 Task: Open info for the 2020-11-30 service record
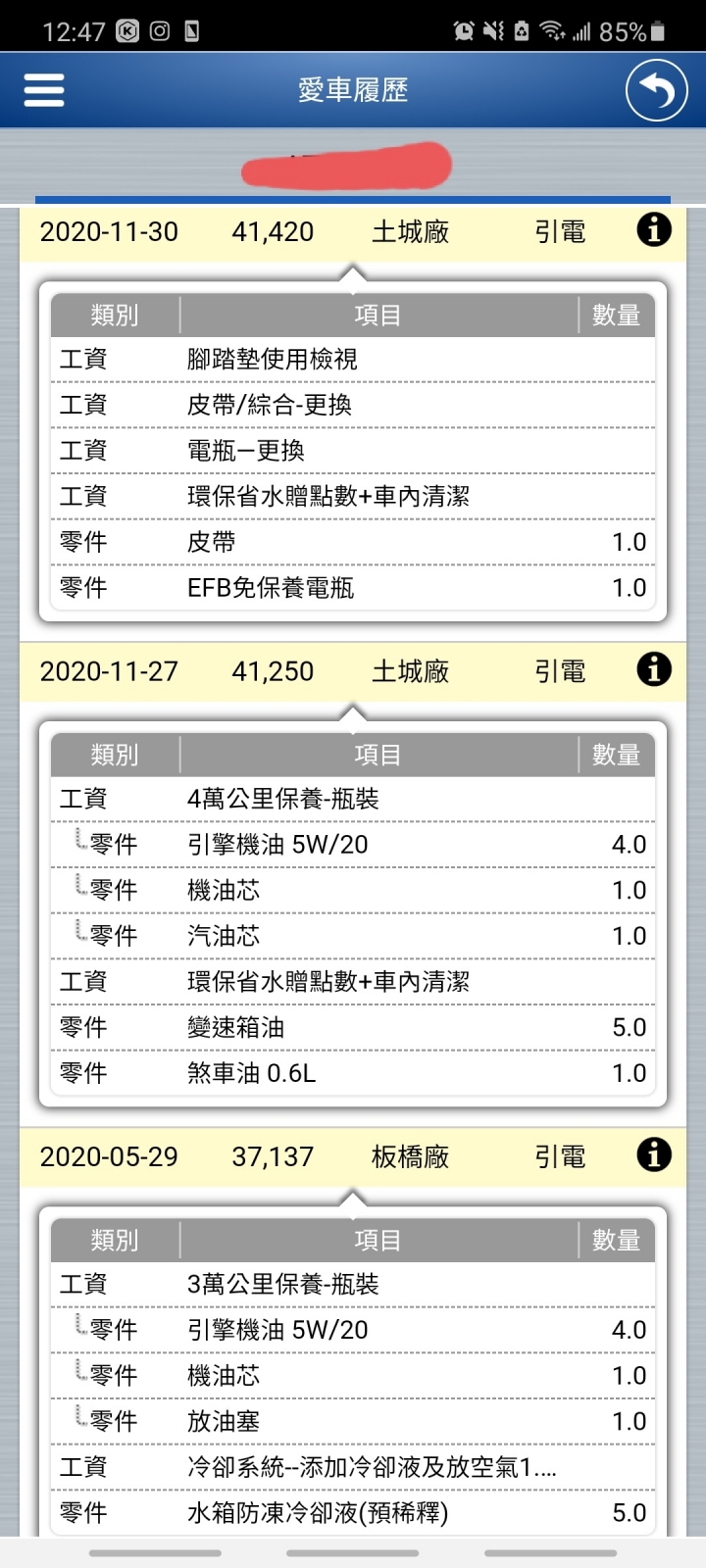(x=654, y=231)
